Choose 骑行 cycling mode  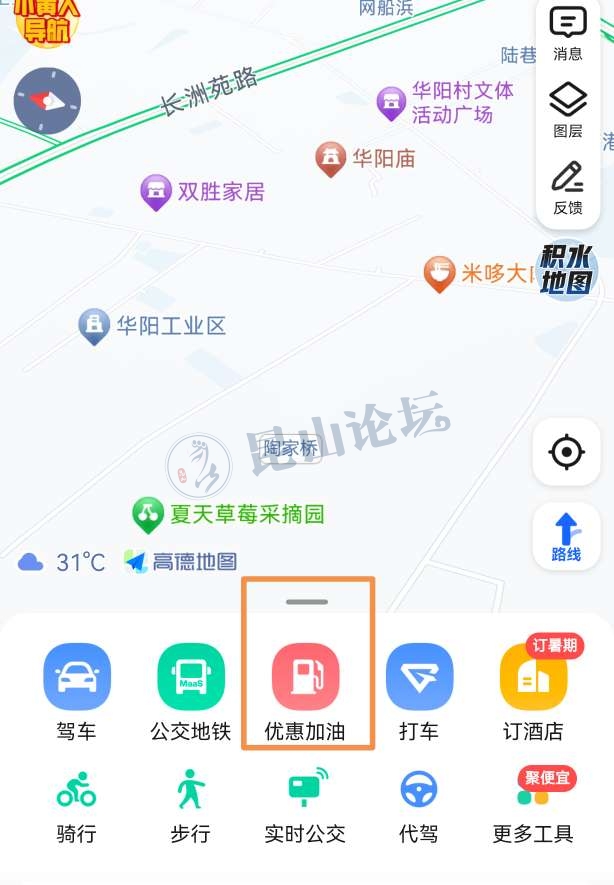(x=76, y=805)
